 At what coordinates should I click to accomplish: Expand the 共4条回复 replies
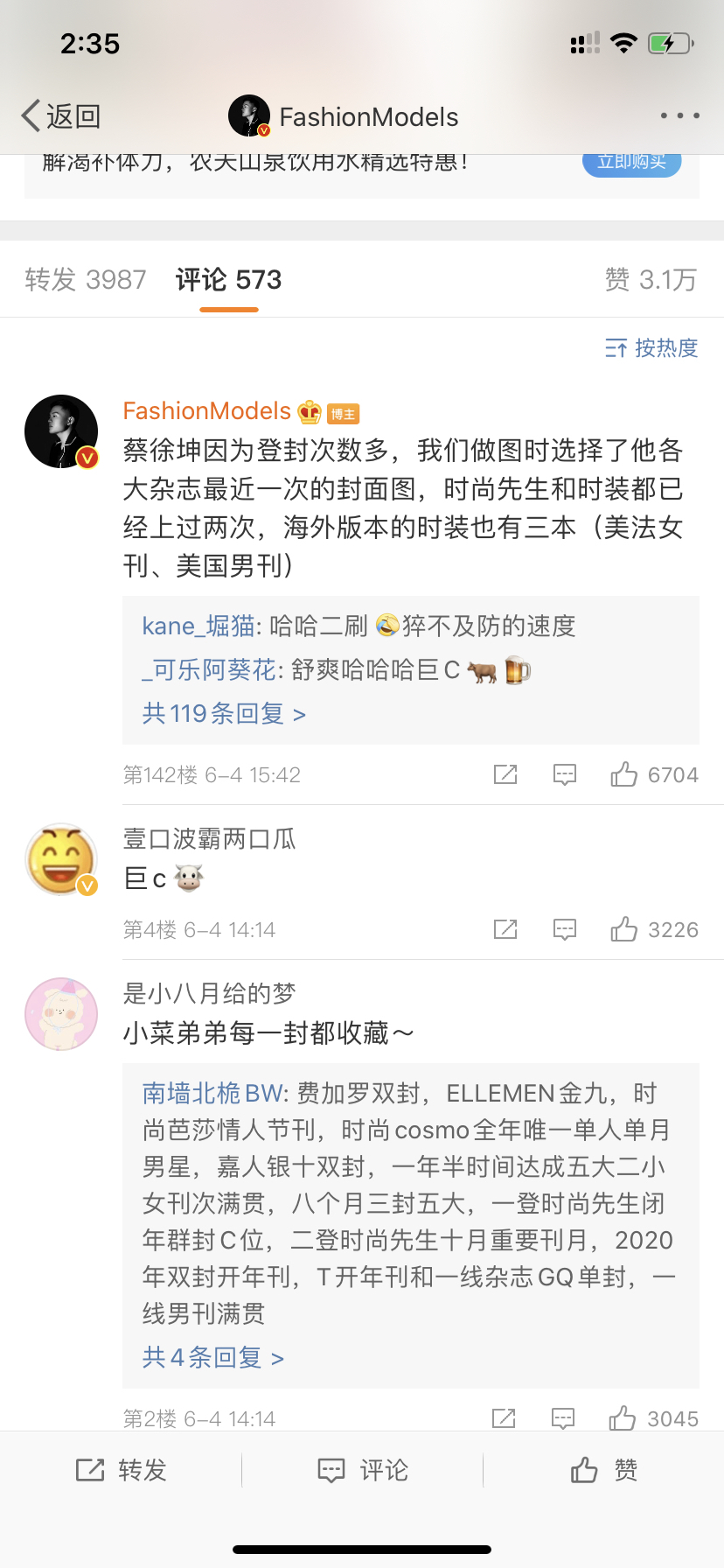click(212, 1358)
